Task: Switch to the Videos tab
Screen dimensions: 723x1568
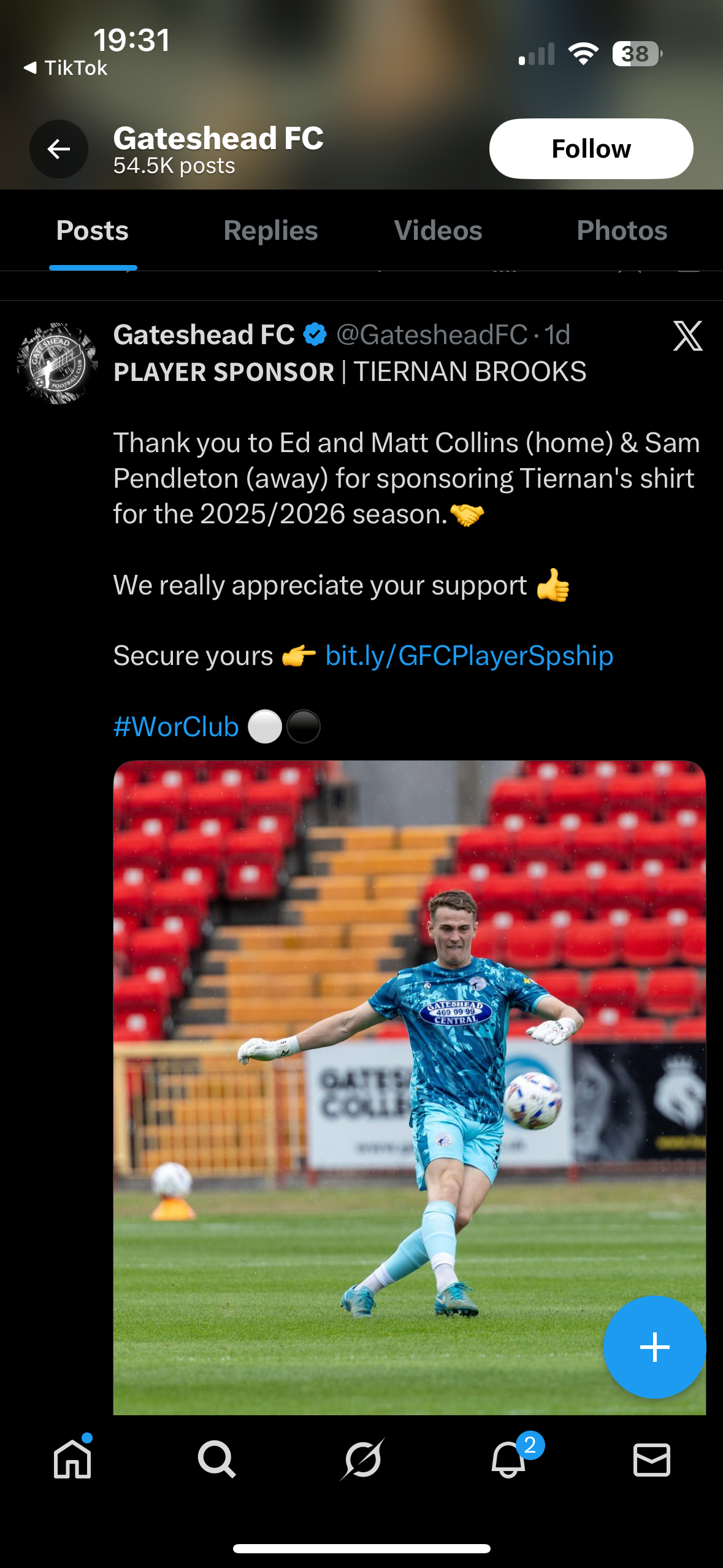Action: (x=438, y=231)
